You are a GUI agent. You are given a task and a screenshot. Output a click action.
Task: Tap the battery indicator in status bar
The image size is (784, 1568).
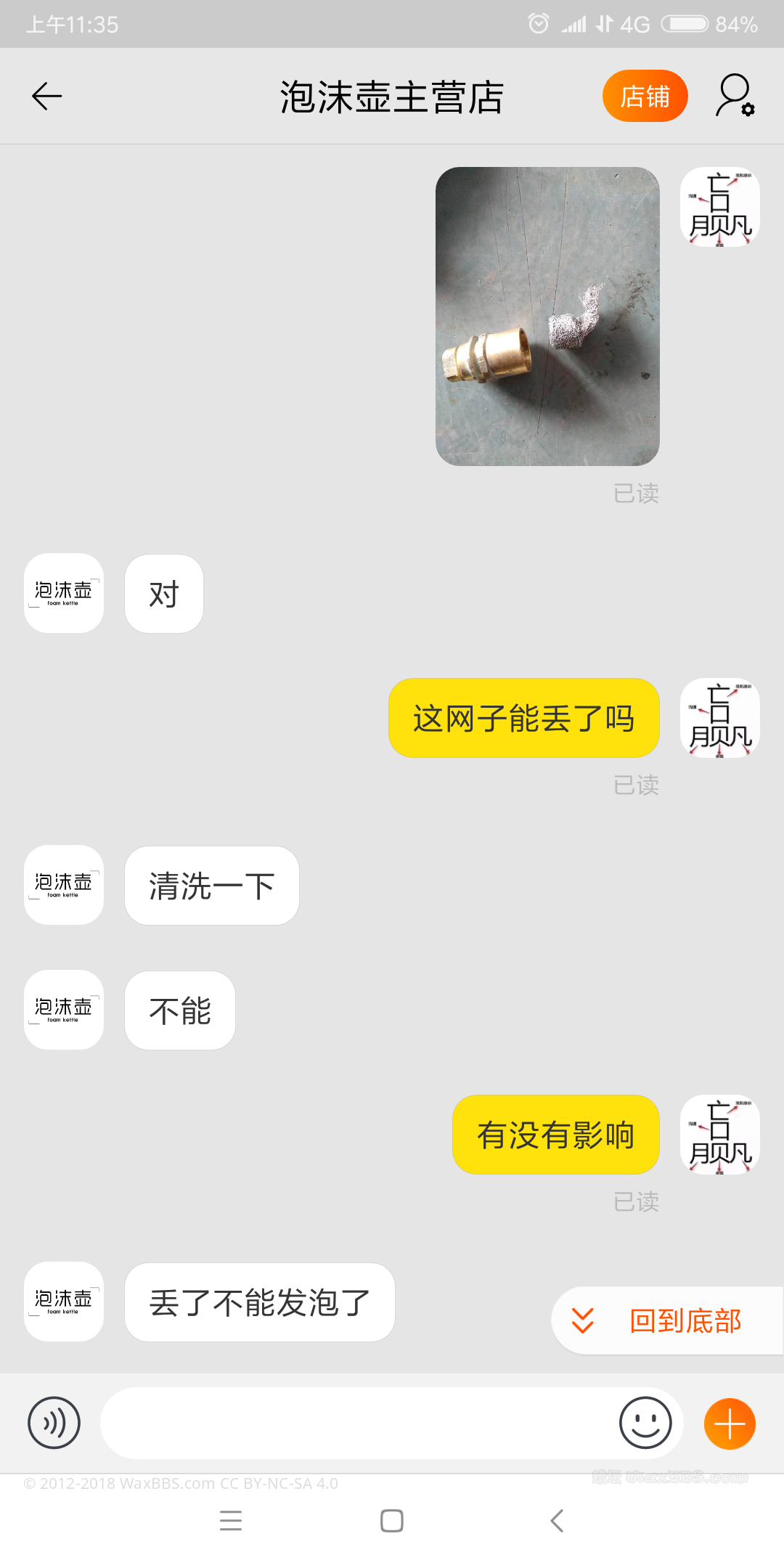[x=685, y=24]
